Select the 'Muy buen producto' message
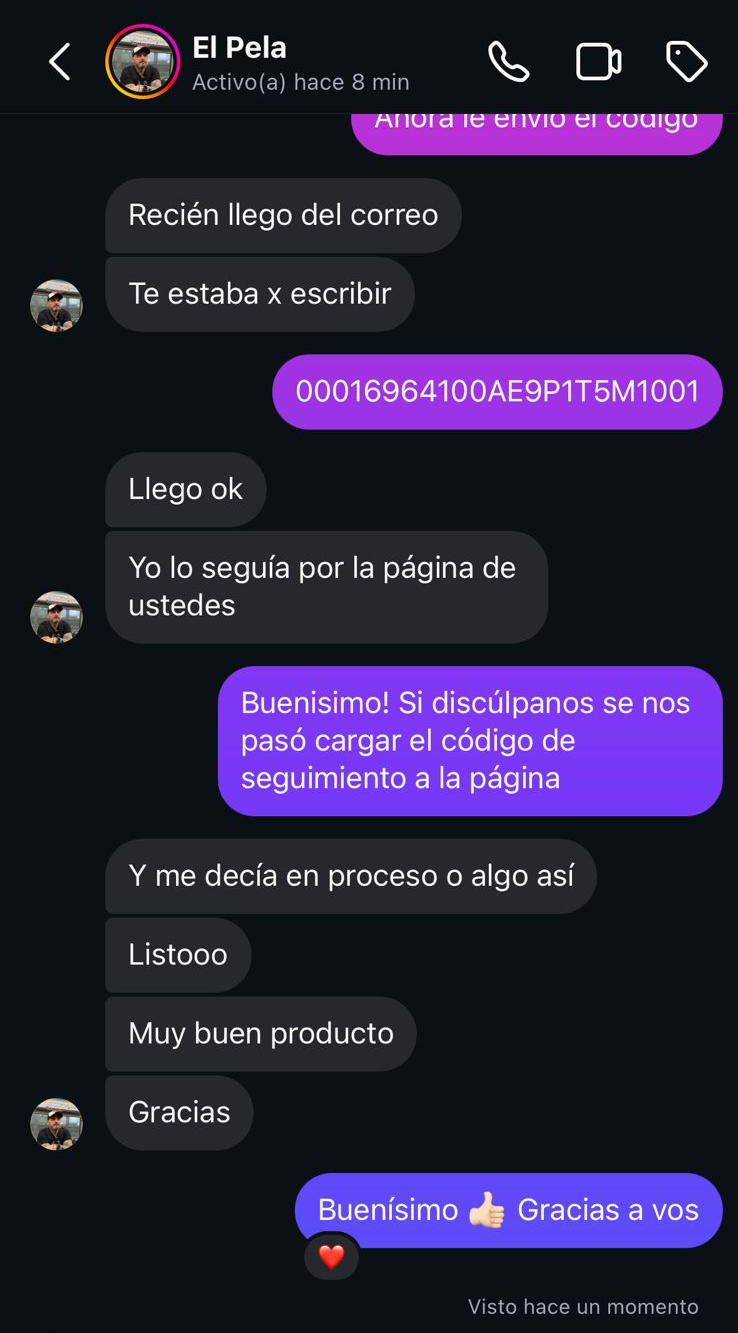This screenshot has height=1333, width=738. tap(260, 1033)
